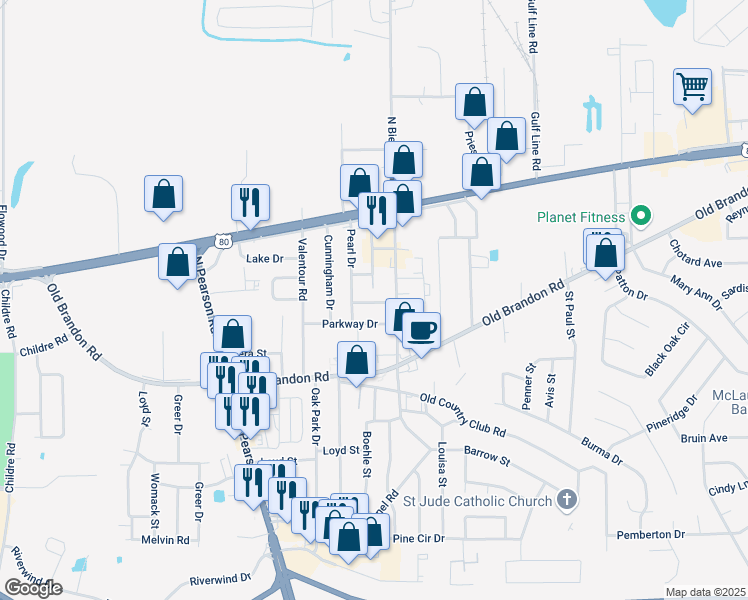Viewport: 748px width, 600px height.
Task: Open the shopping cart store marker
Action: pyautogui.click(x=692, y=87)
